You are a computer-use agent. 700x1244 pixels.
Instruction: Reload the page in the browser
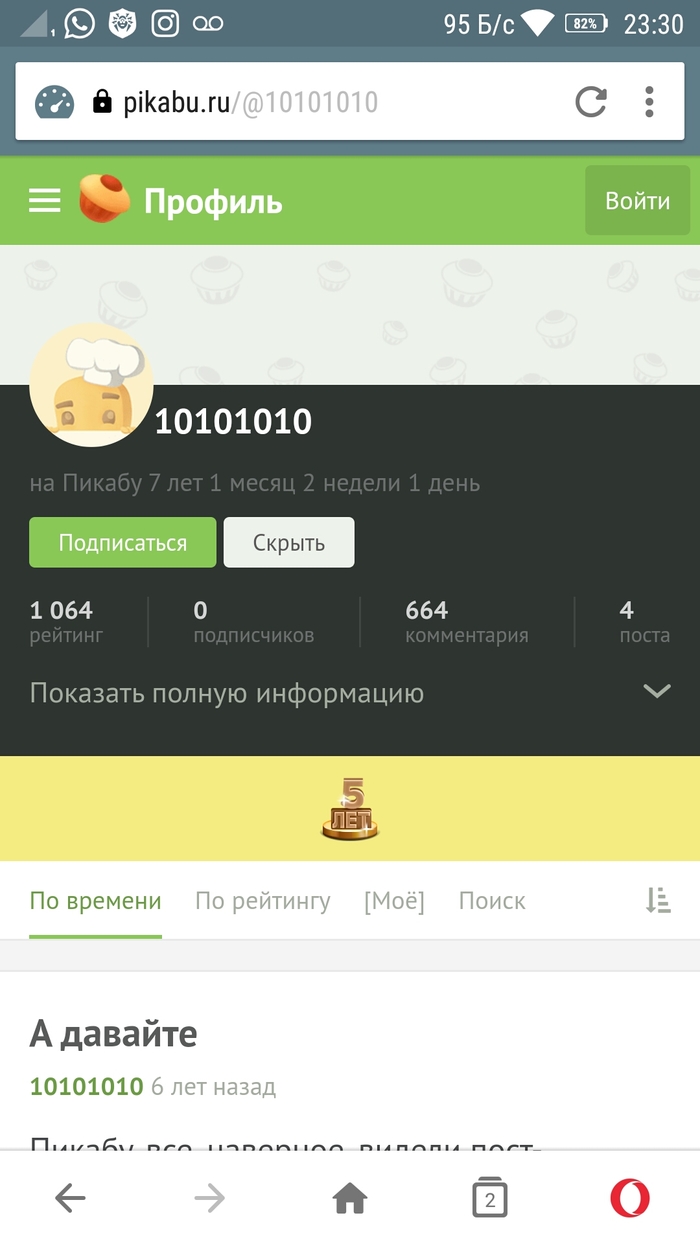click(590, 101)
